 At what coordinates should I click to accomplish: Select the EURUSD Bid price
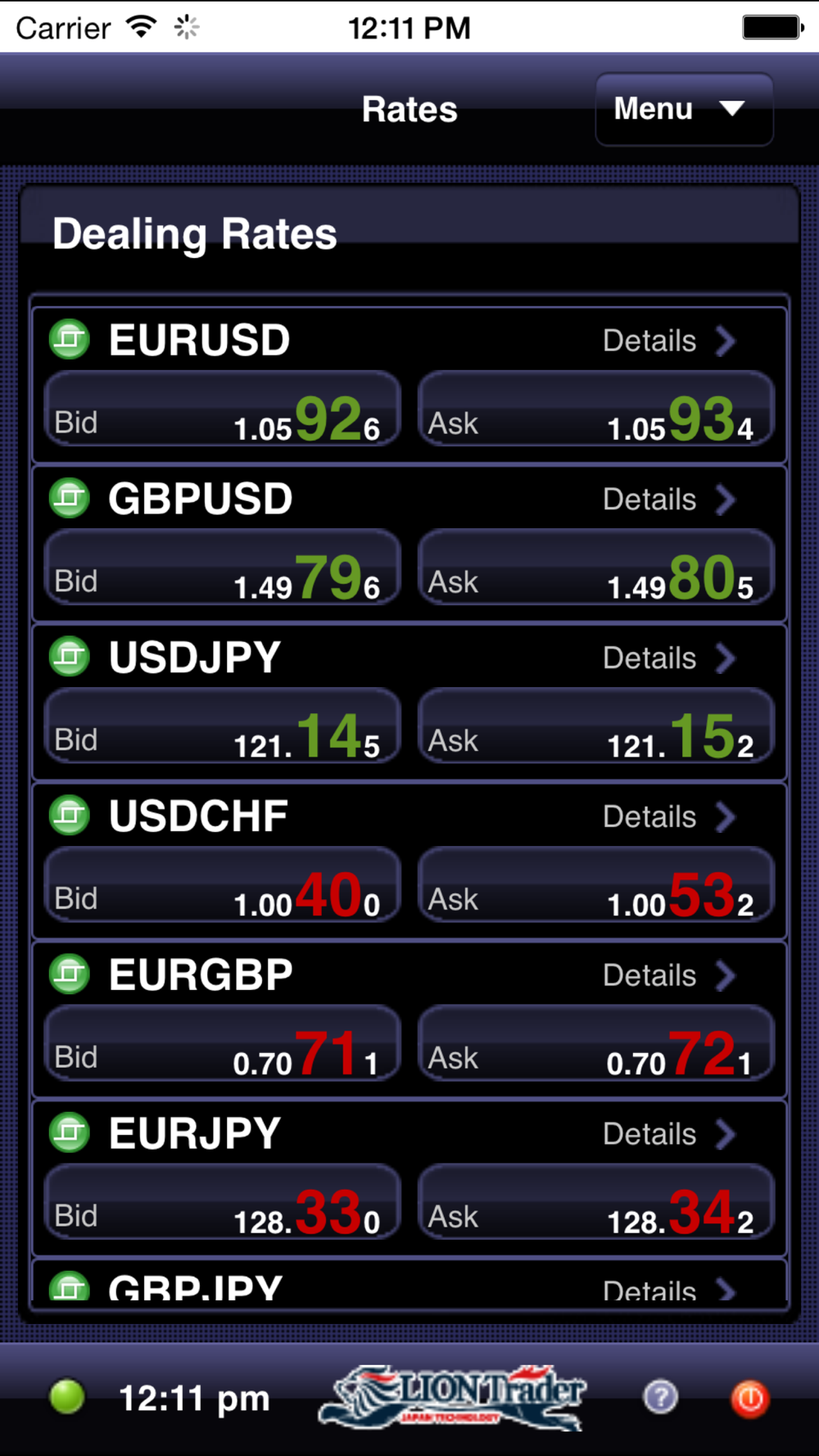pos(223,410)
